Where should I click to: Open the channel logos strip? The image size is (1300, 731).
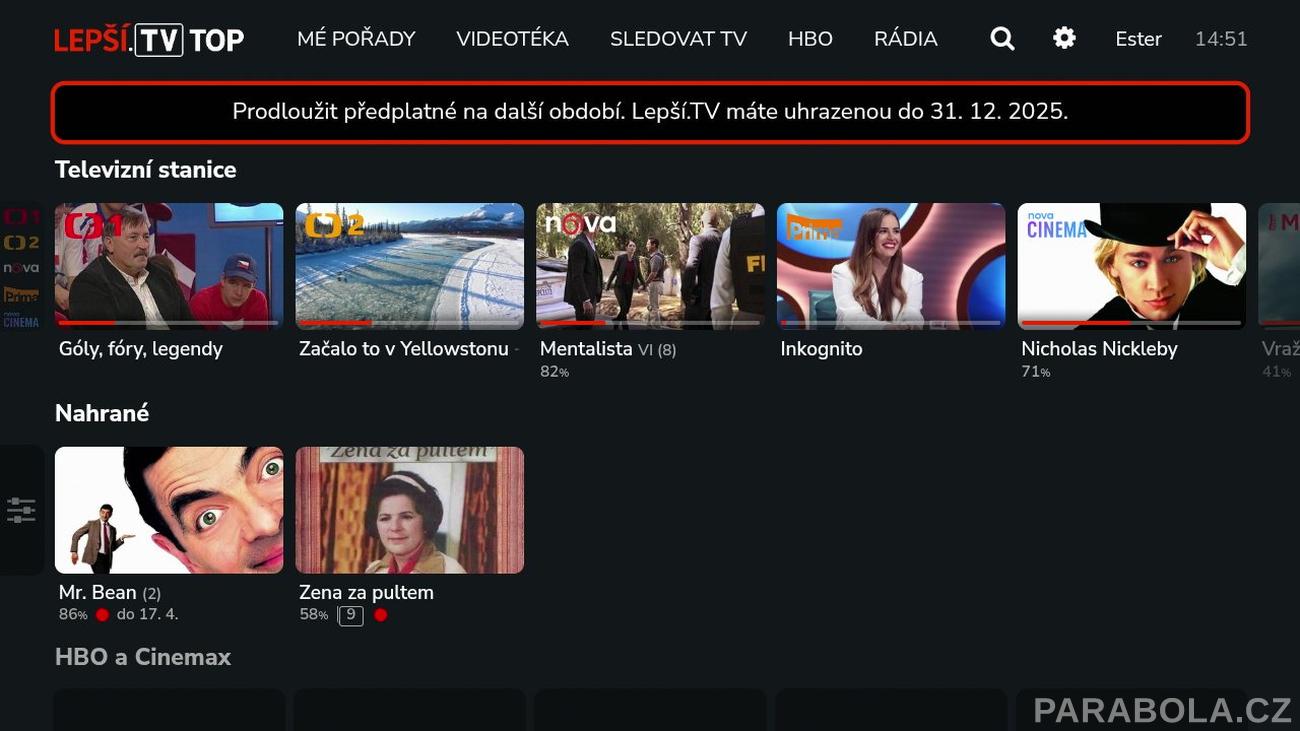[21, 267]
